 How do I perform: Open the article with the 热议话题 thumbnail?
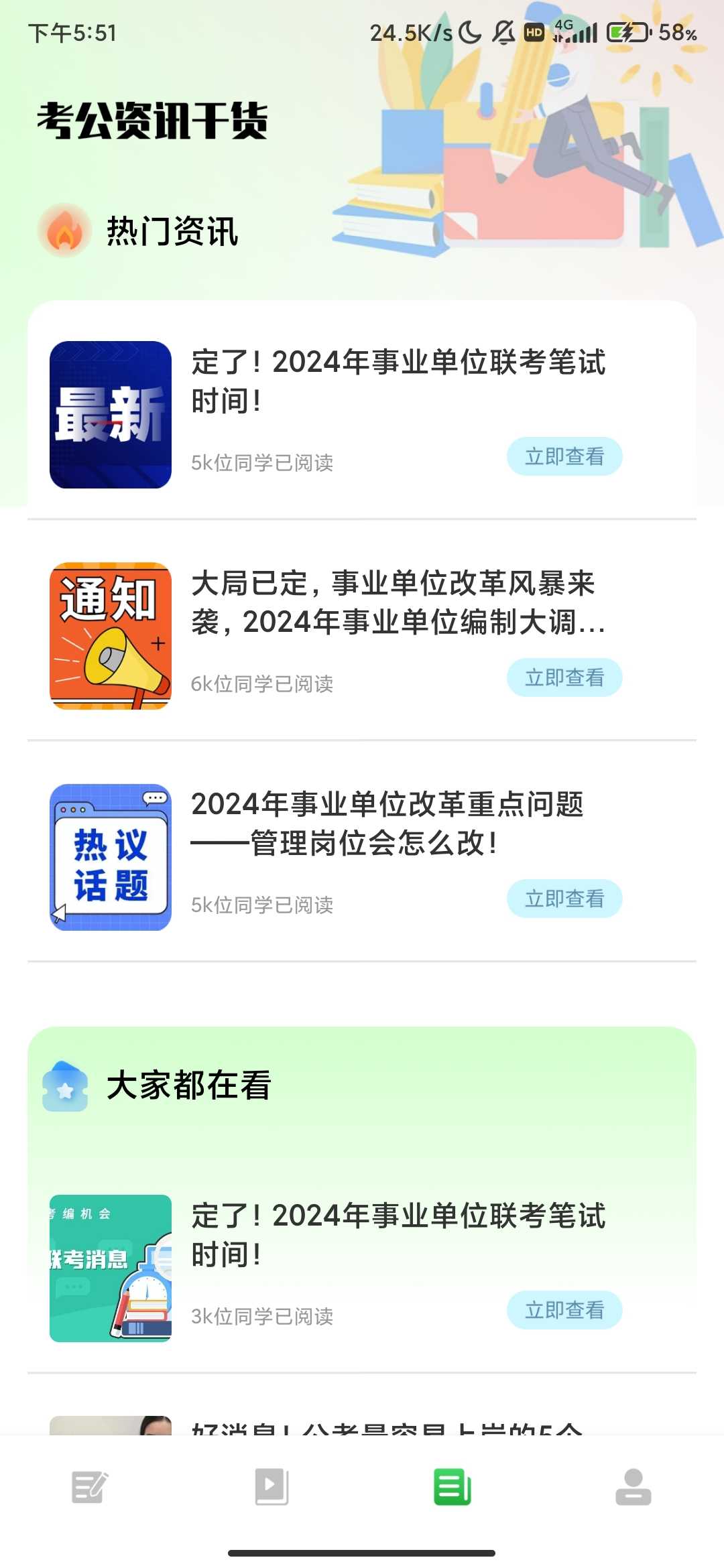pyautogui.click(x=111, y=857)
